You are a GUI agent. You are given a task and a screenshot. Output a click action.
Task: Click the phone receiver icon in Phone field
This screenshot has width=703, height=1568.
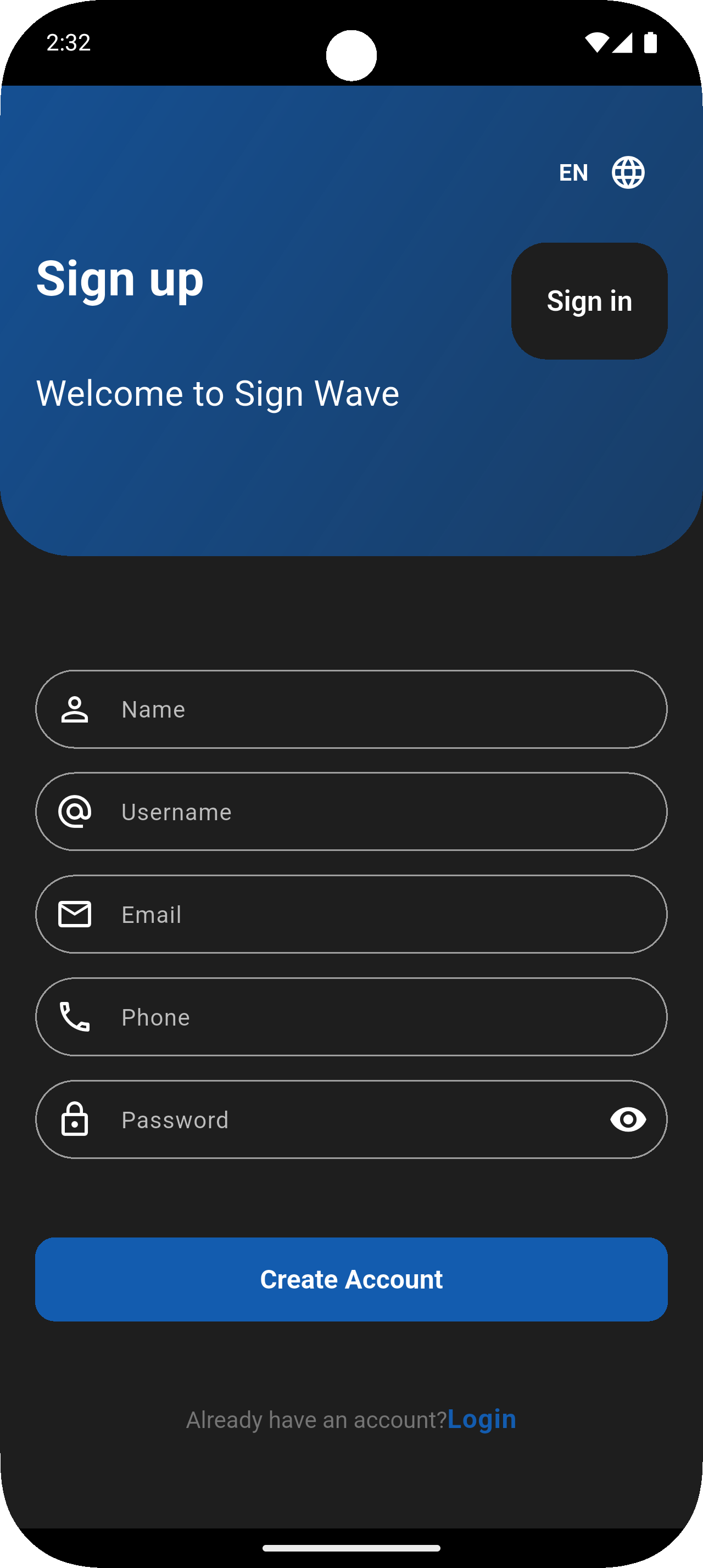click(74, 1016)
